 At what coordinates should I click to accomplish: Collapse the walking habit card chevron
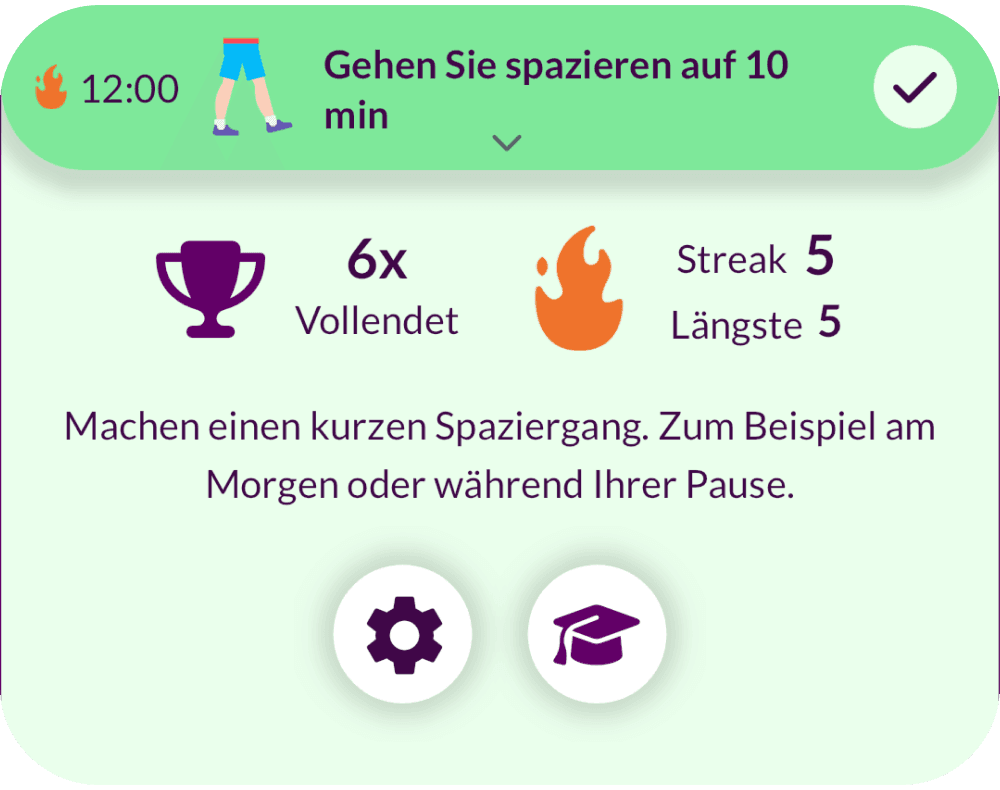click(x=508, y=144)
